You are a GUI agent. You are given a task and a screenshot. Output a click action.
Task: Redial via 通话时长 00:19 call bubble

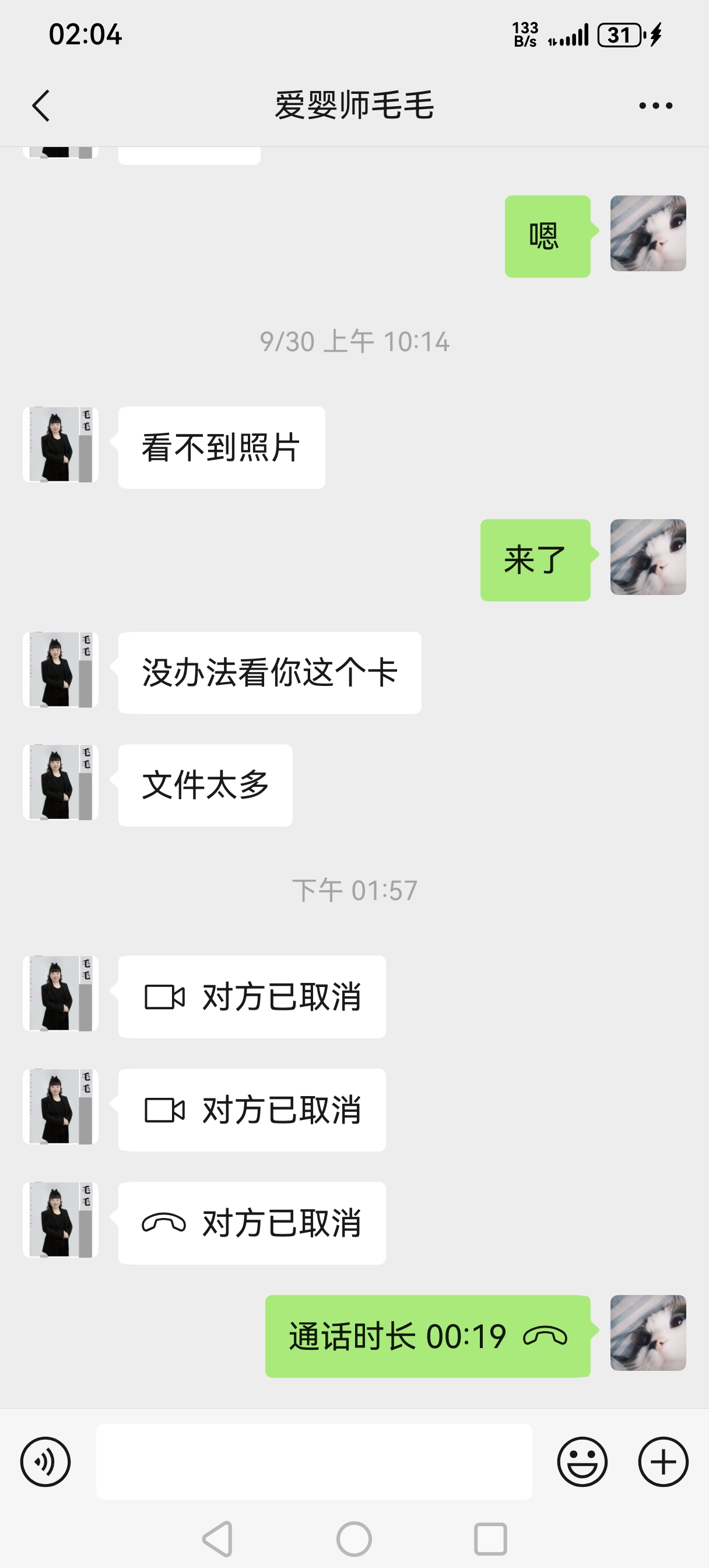click(x=427, y=1336)
